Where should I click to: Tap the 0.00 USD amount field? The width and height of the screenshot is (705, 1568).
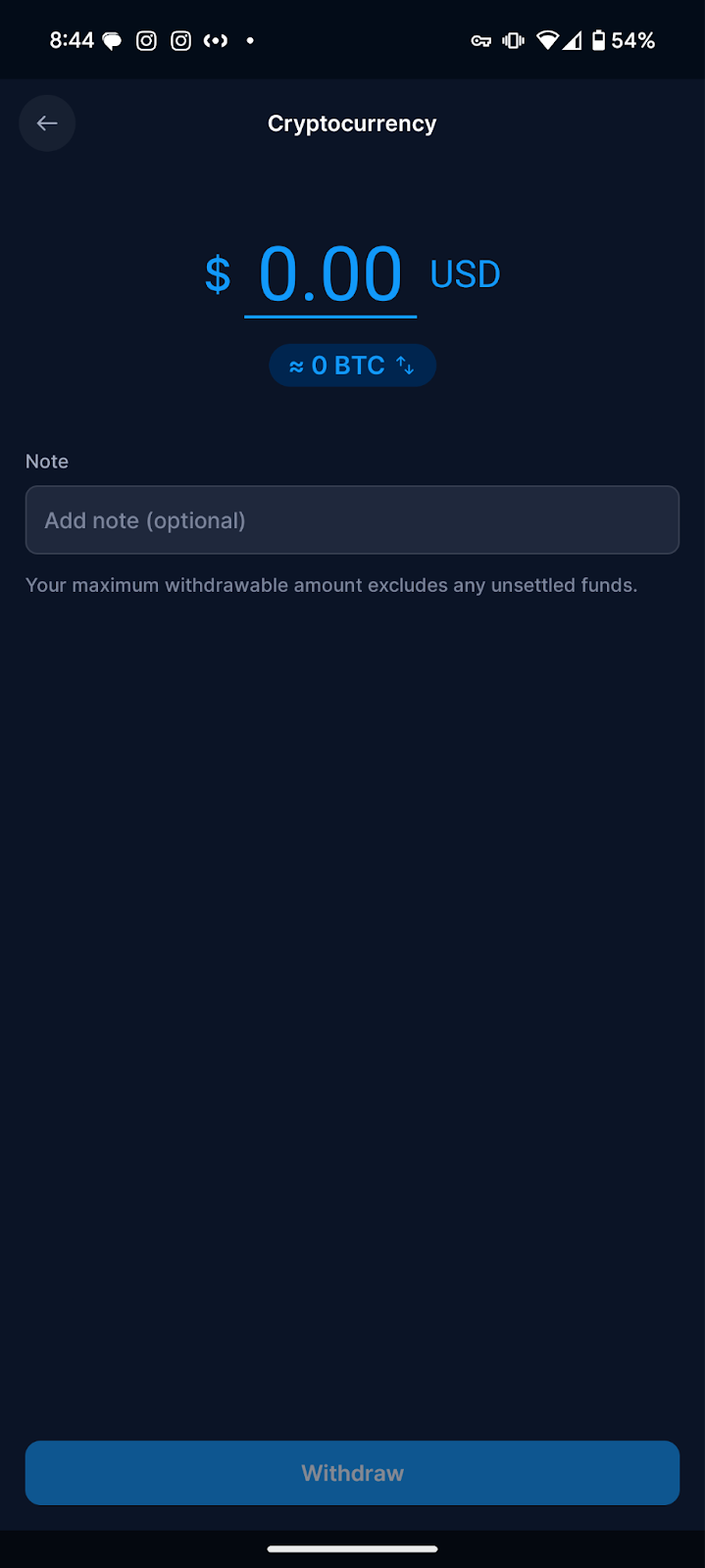tap(330, 275)
